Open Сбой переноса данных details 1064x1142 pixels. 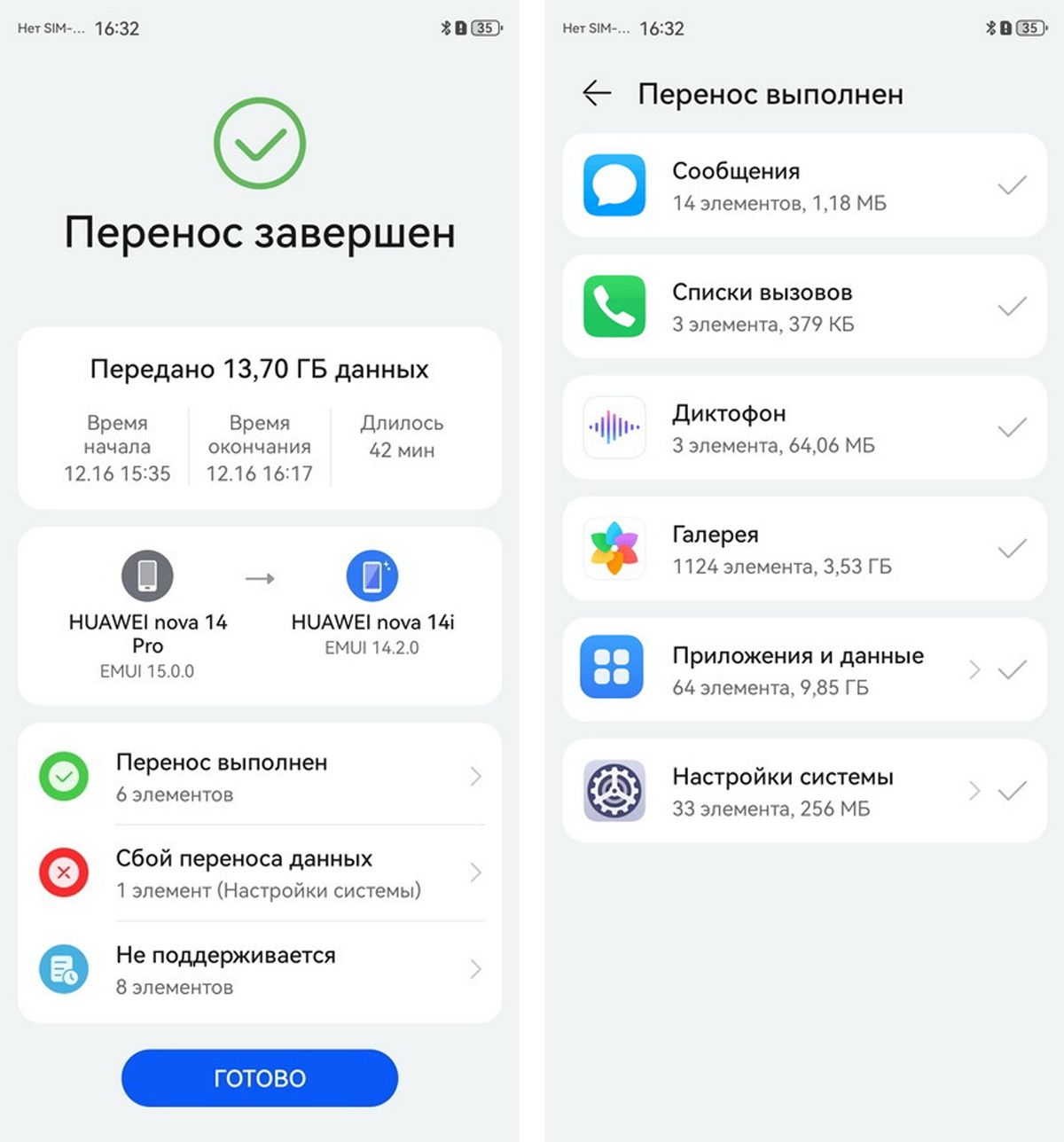click(x=259, y=873)
